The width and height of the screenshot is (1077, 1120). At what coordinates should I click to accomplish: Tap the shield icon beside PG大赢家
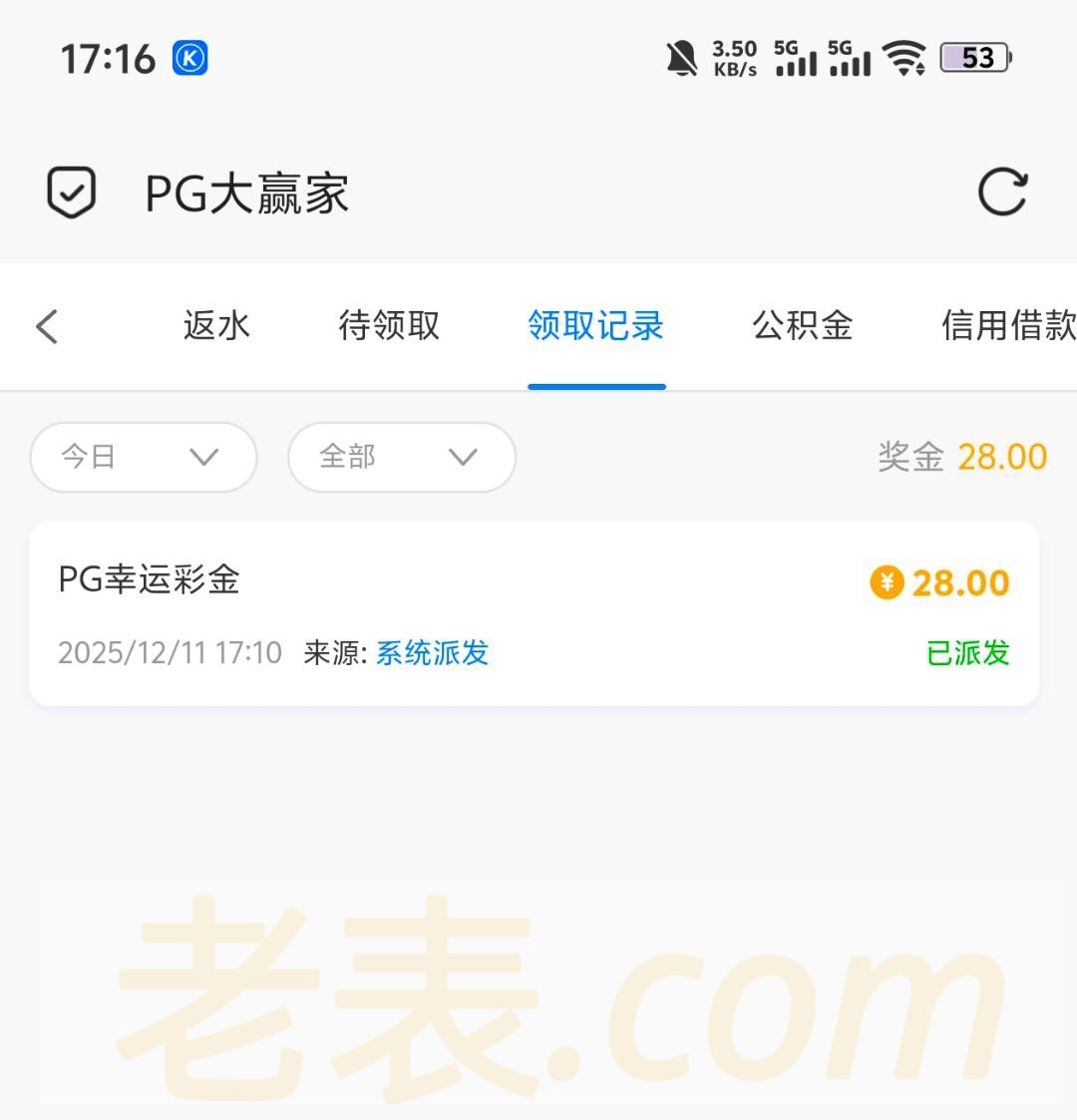[x=72, y=192]
